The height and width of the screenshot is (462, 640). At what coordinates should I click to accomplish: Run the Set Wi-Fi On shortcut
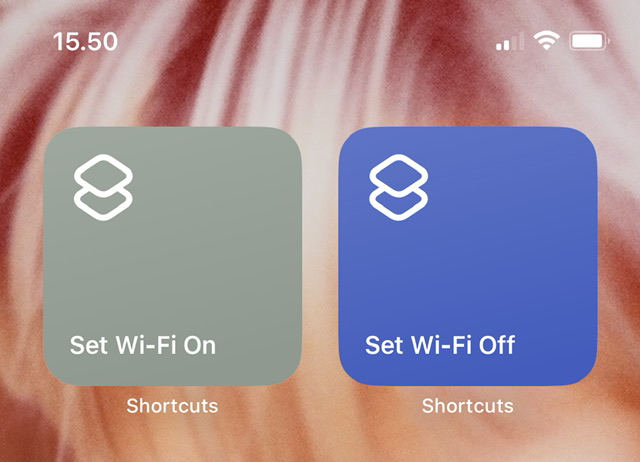click(171, 257)
